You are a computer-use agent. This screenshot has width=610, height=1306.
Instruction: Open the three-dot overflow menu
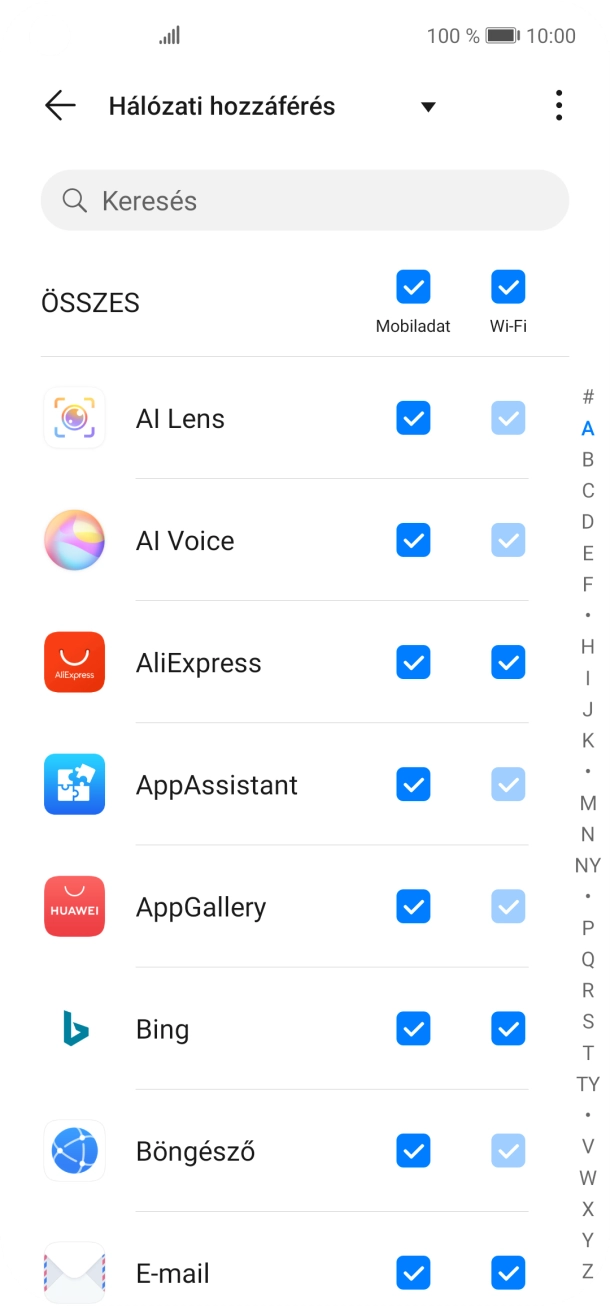coord(558,106)
